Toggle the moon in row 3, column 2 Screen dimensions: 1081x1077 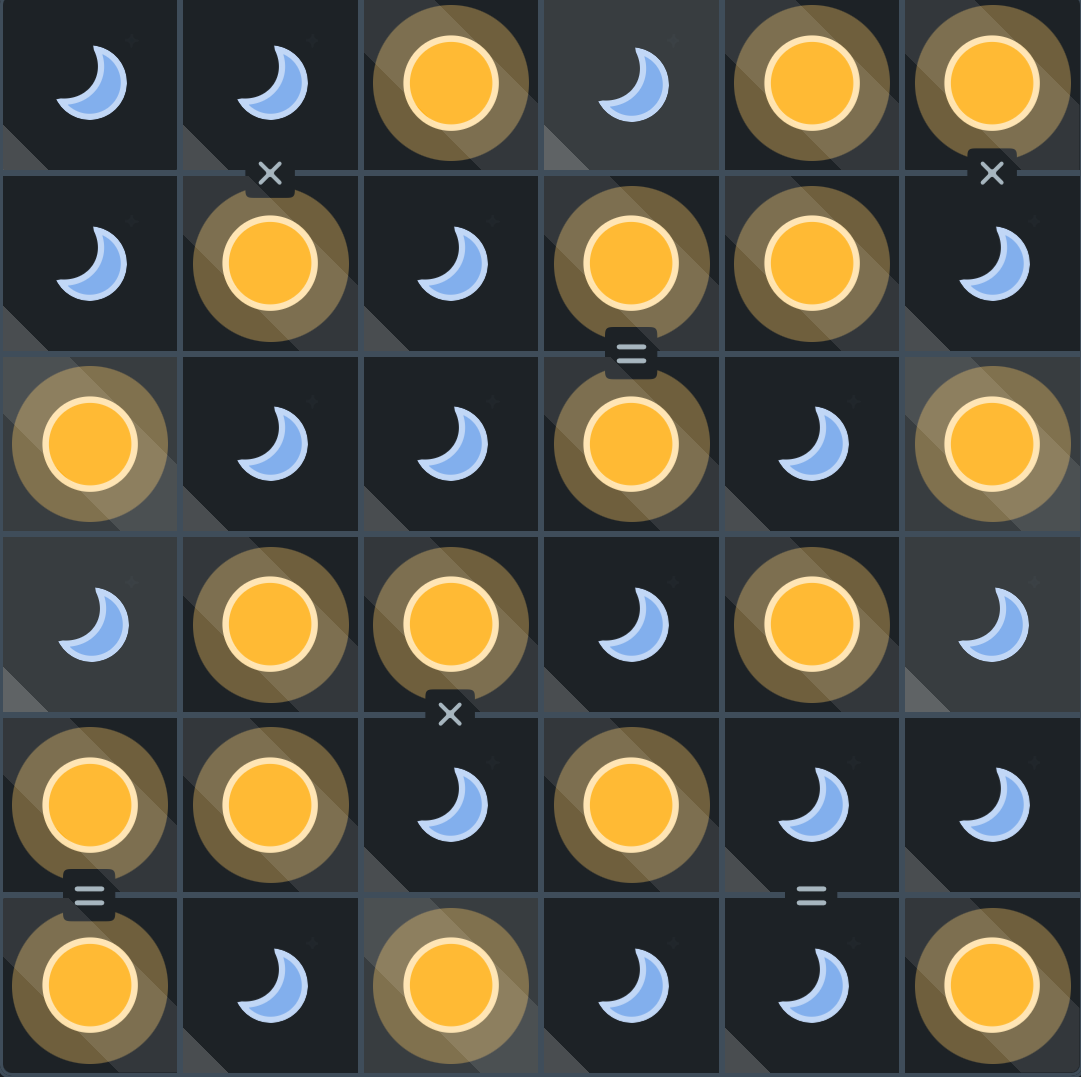[x=270, y=444]
